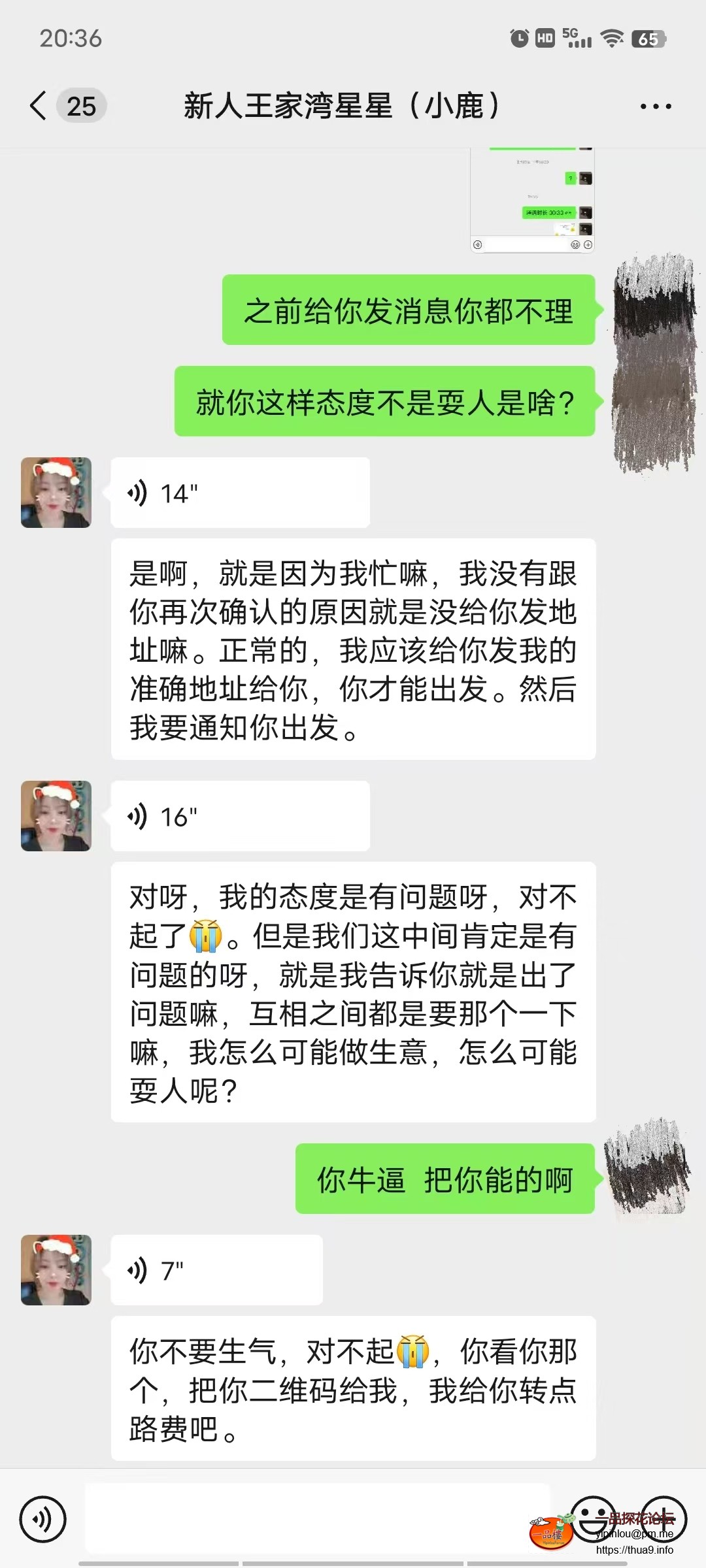
Task: Go back to the chat list
Action: [39, 106]
